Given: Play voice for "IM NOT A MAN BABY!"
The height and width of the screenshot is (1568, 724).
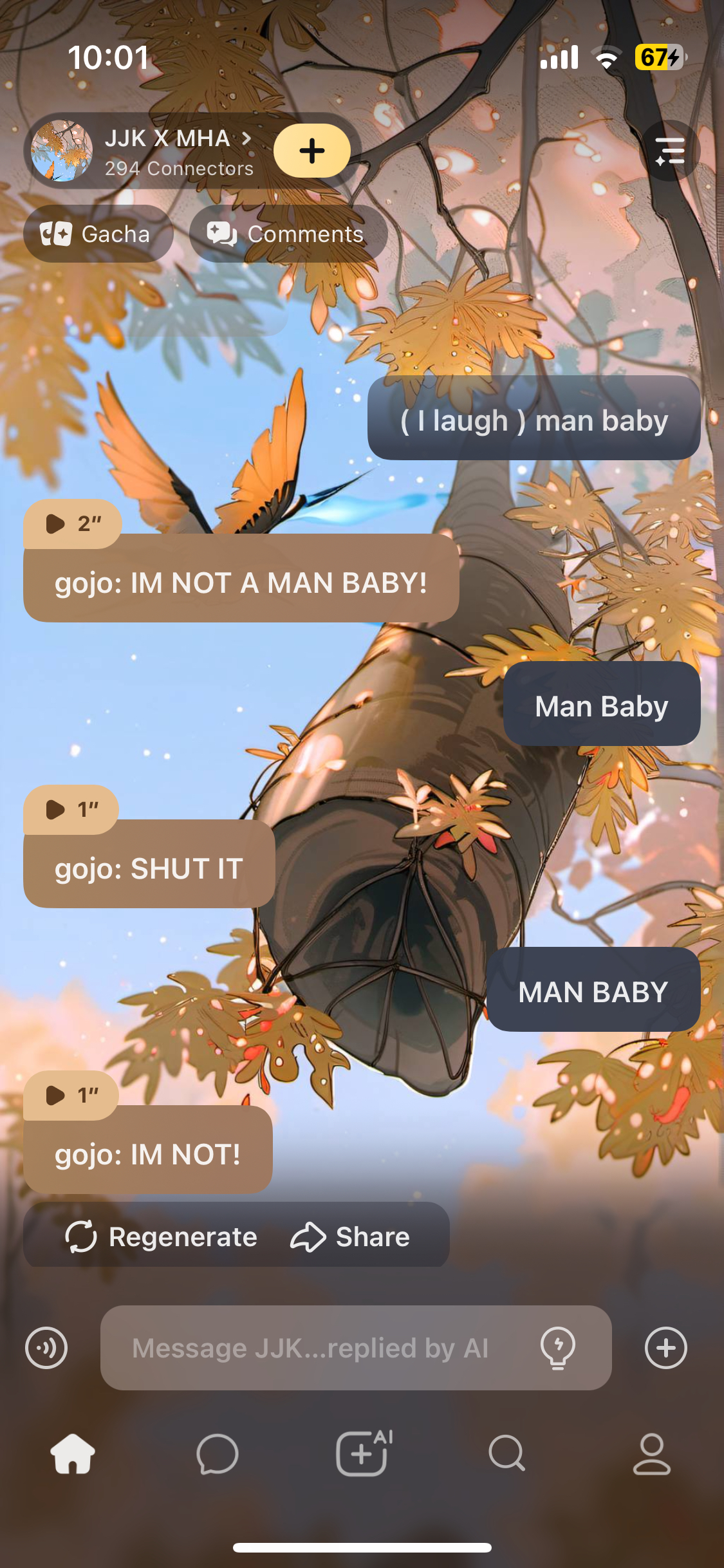Looking at the screenshot, I should point(72,523).
